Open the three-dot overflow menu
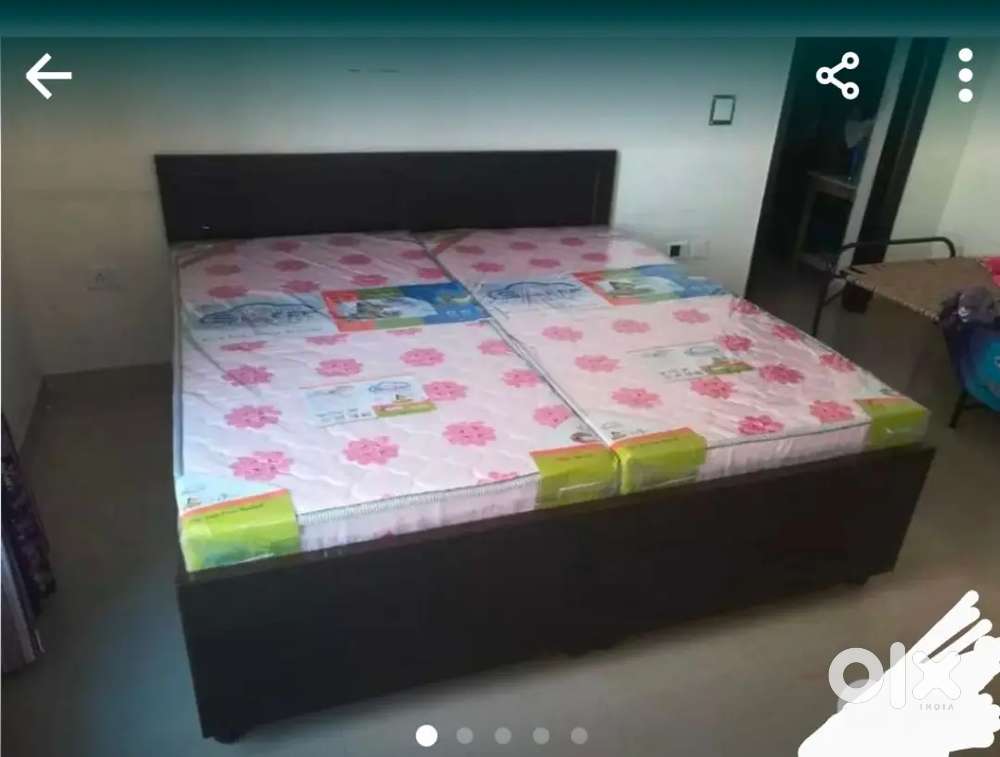The height and width of the screenshot is (757, 1000). pos(965,76)
